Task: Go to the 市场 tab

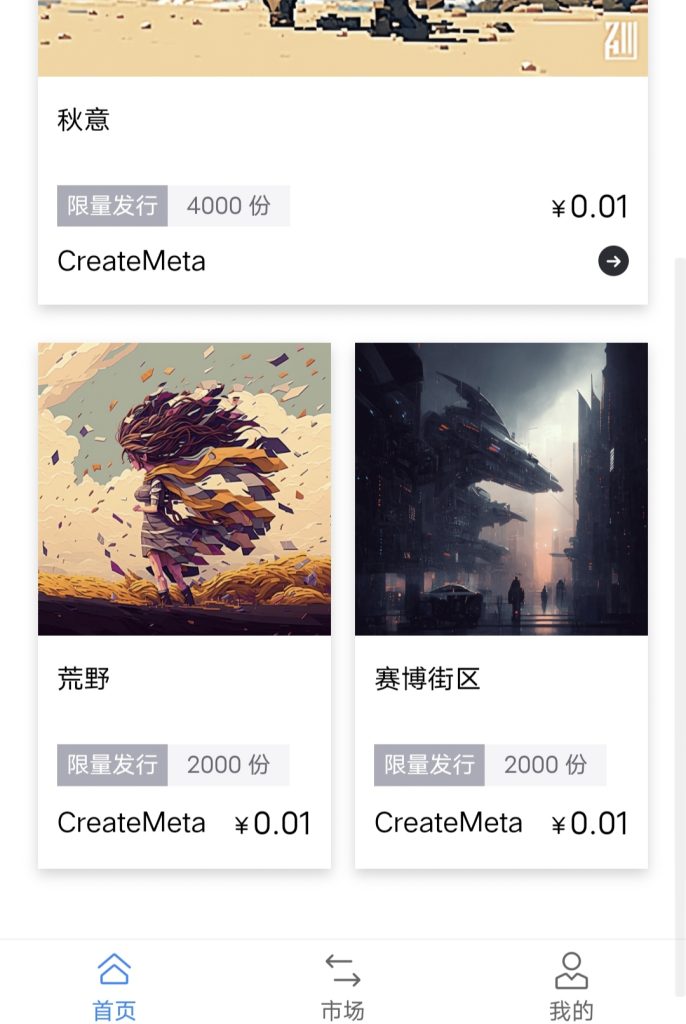Action: [342, 985]
